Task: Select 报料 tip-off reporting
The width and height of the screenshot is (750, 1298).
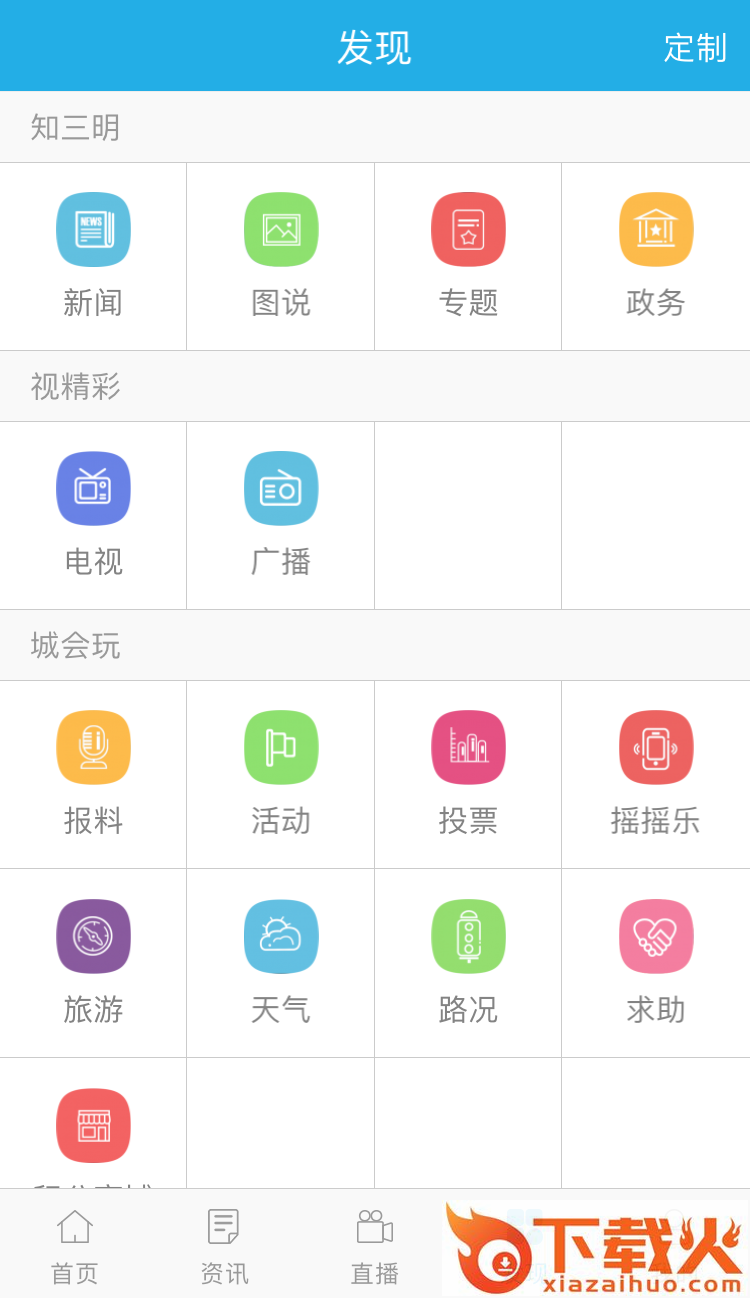Action: click(93, 774)
